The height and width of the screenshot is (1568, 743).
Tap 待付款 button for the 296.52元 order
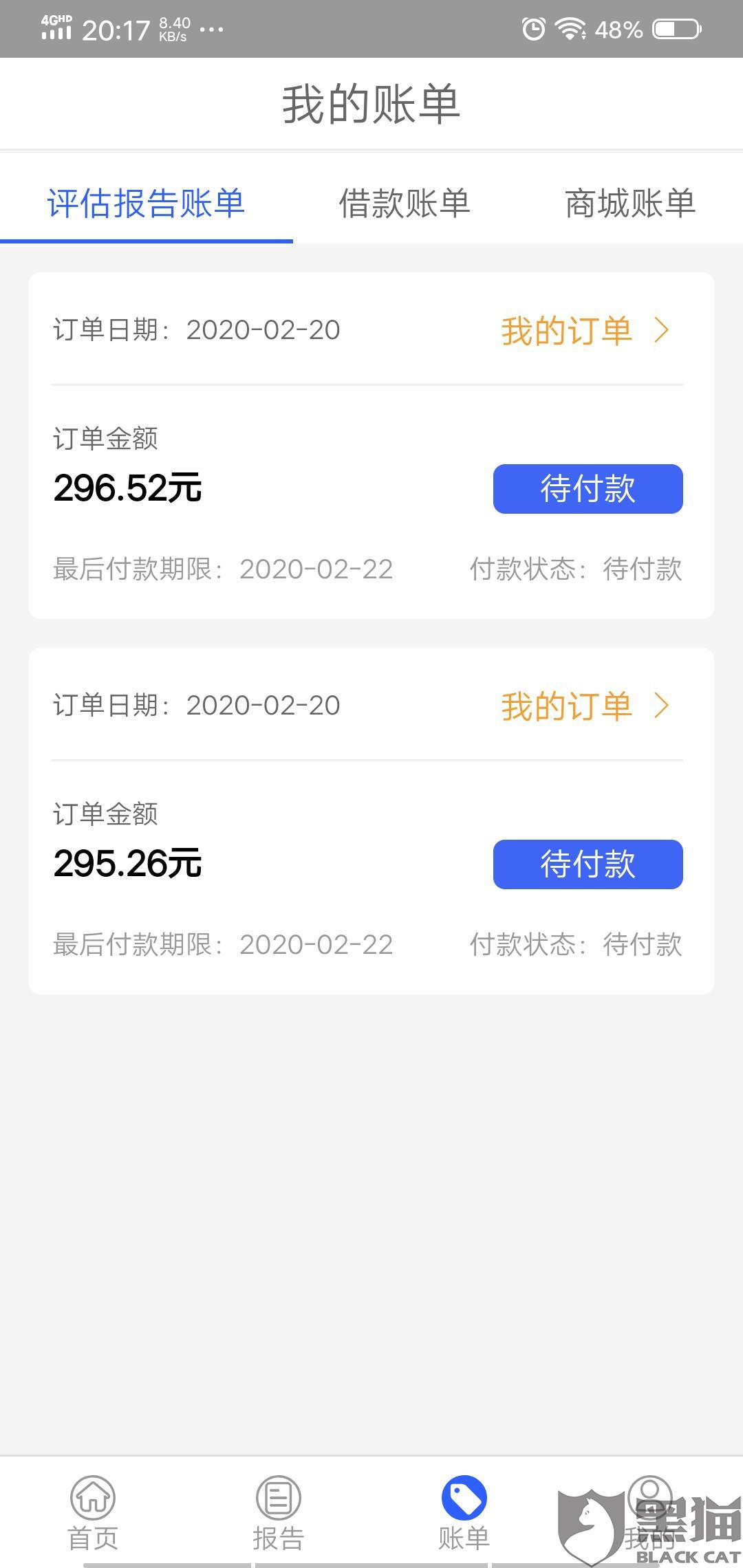coord(588,489)
